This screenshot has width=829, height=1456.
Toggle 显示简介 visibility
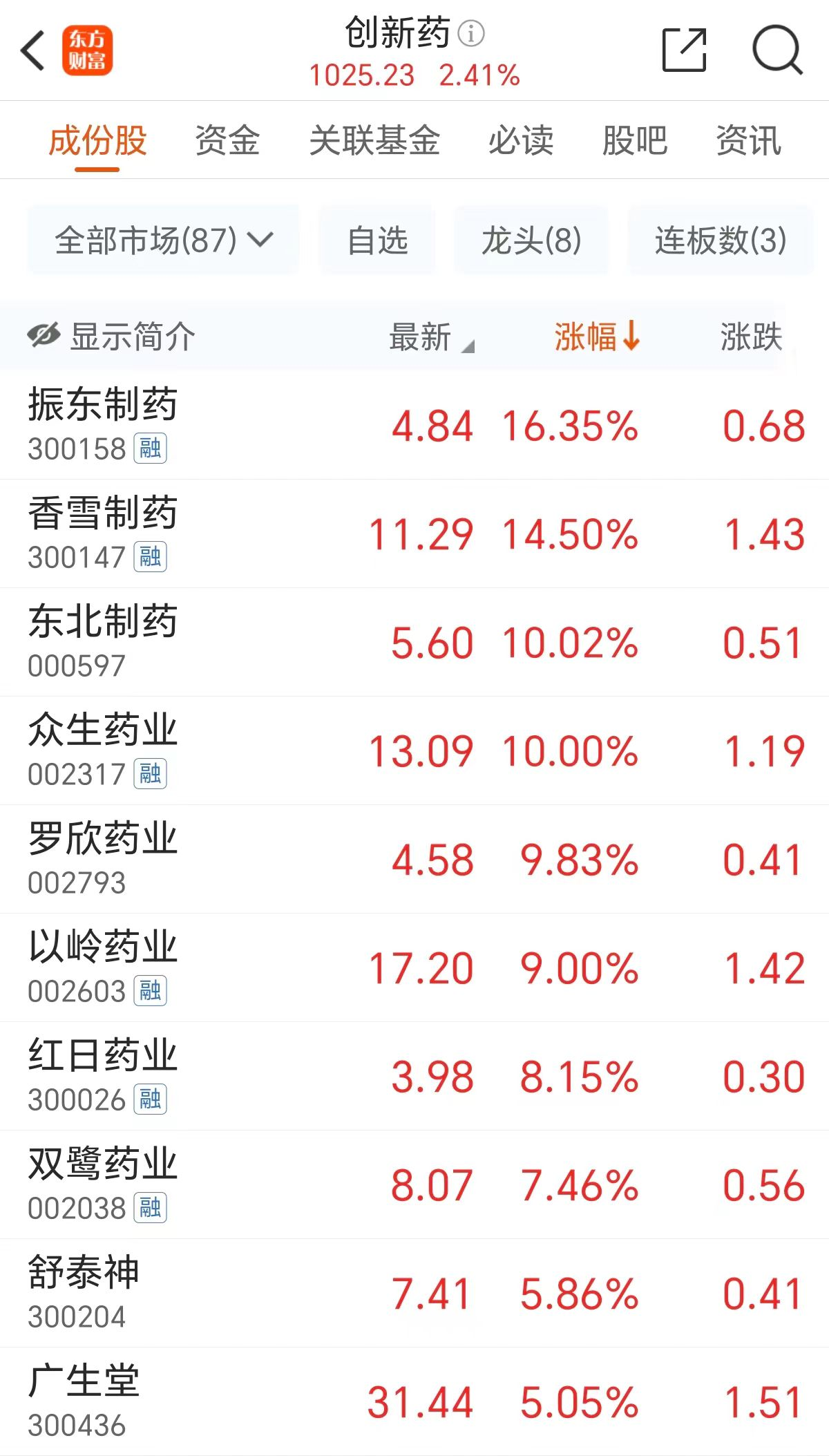(112, 337)
